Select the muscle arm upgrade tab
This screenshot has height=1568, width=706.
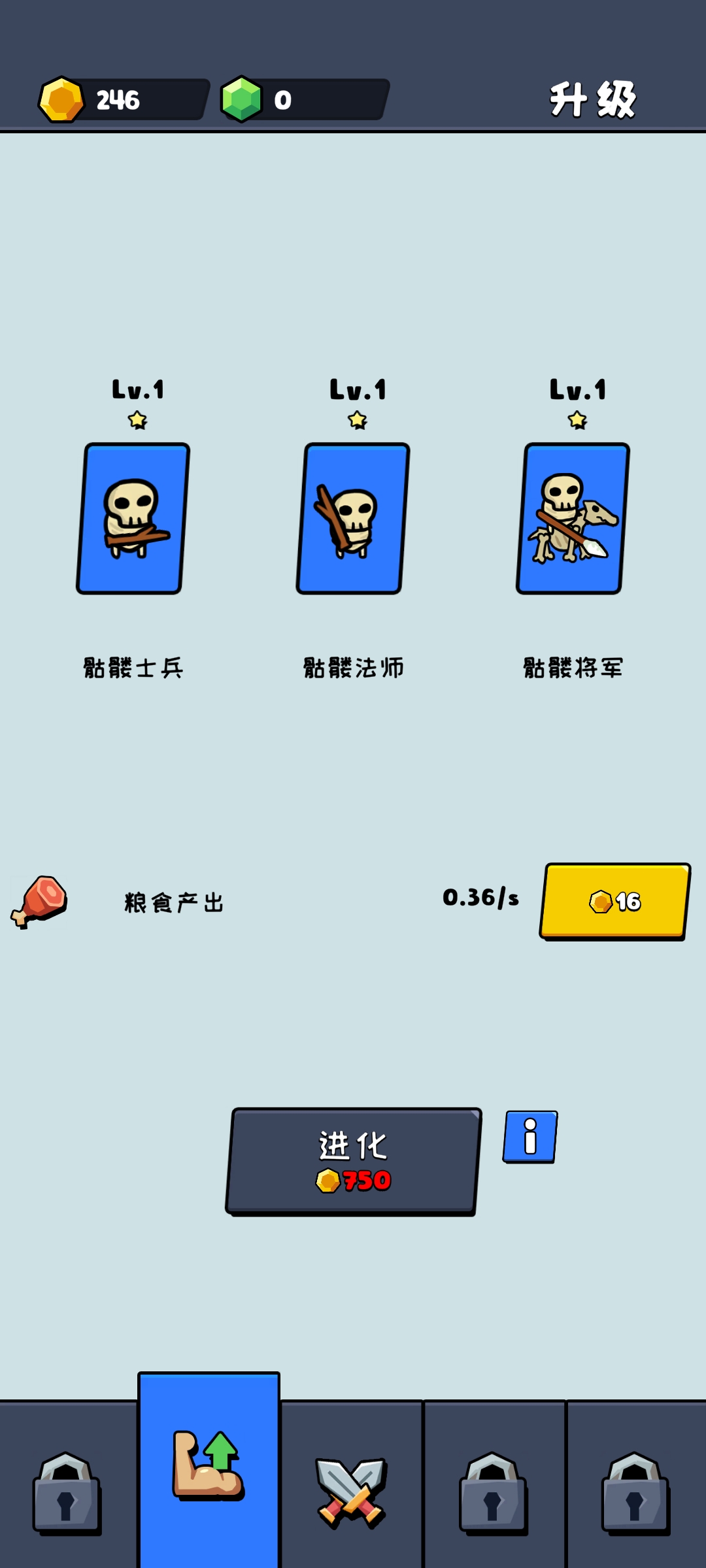[209, 1470]
